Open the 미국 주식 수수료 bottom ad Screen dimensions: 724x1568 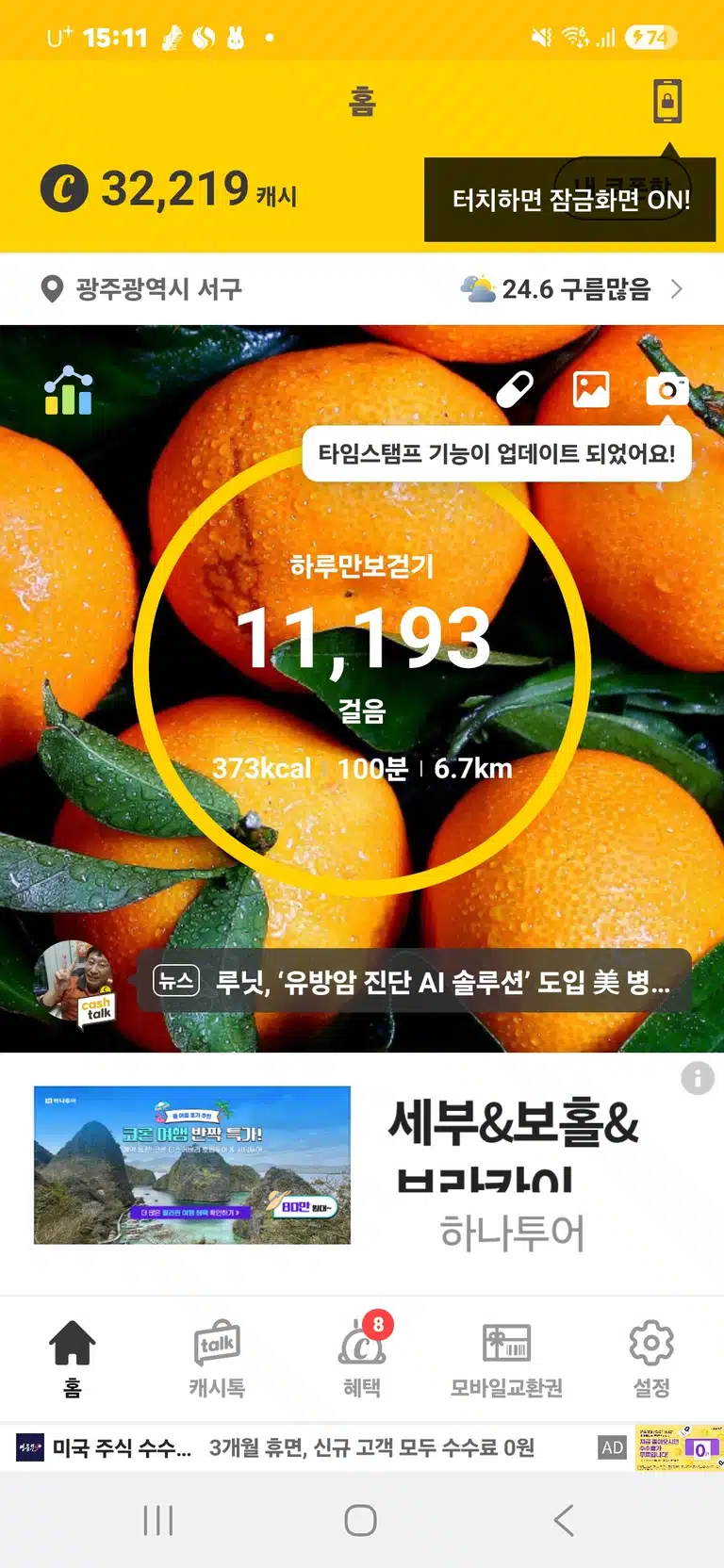point(362,1447)
